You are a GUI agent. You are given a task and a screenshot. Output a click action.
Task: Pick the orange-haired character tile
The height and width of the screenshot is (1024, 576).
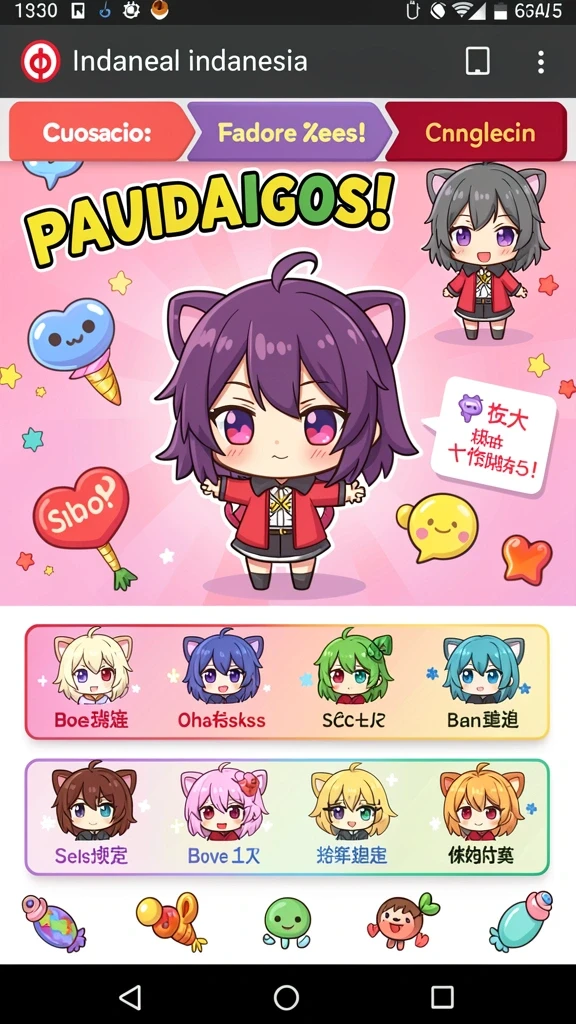[482, 815]
